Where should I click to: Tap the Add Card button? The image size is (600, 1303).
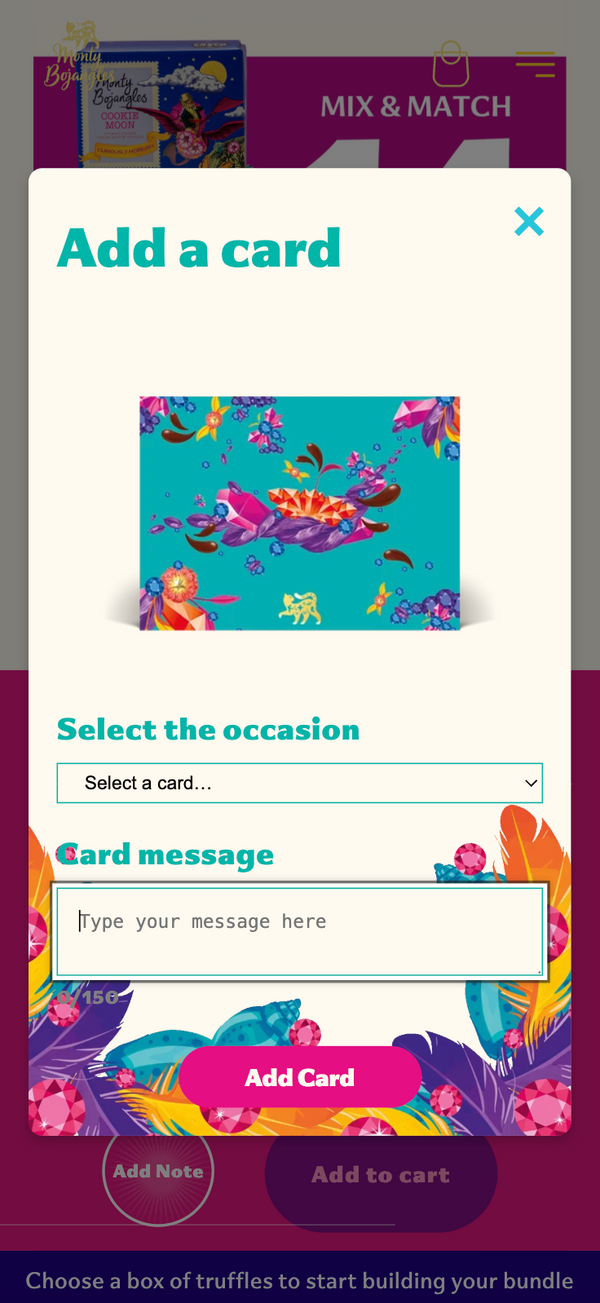pos(300,1077)
